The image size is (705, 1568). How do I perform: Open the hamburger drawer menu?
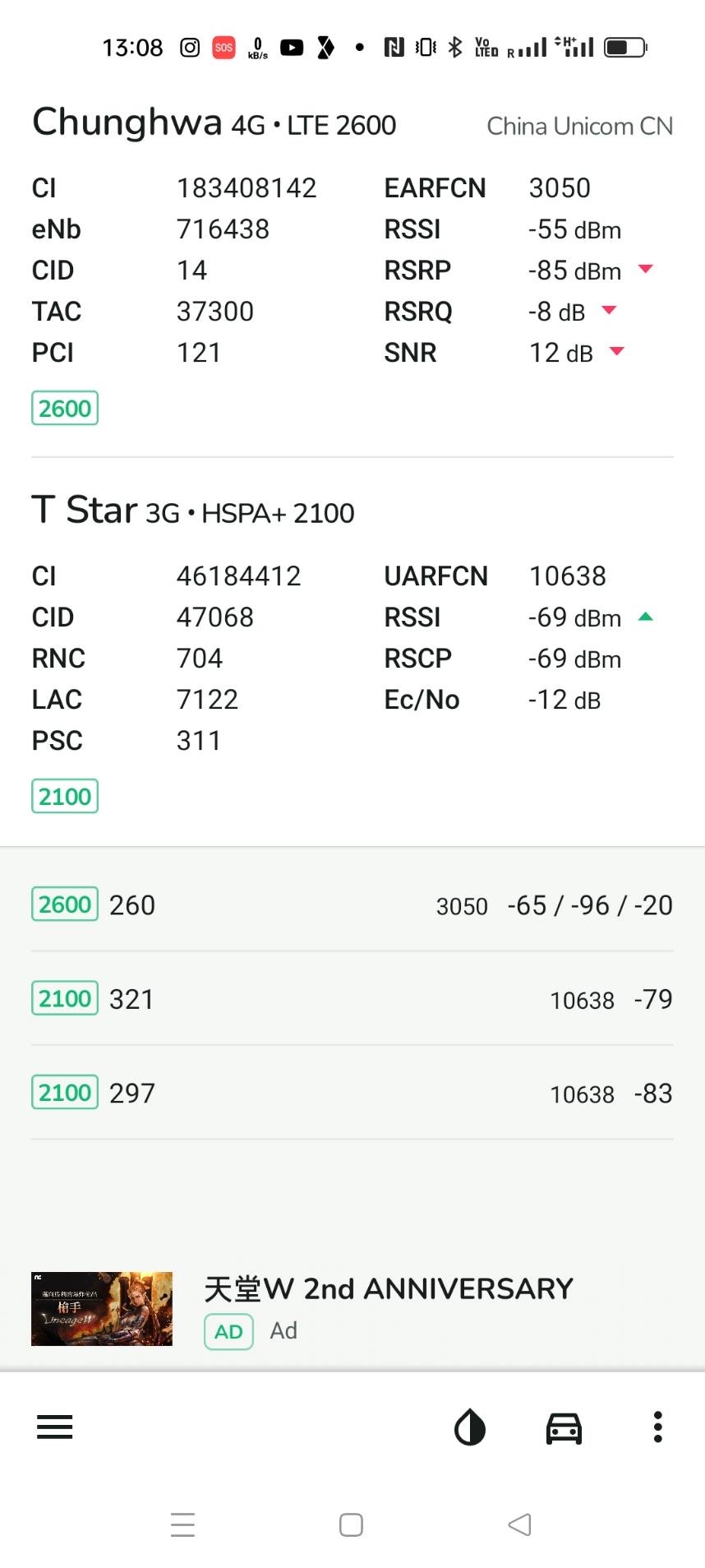(55, 1427)
